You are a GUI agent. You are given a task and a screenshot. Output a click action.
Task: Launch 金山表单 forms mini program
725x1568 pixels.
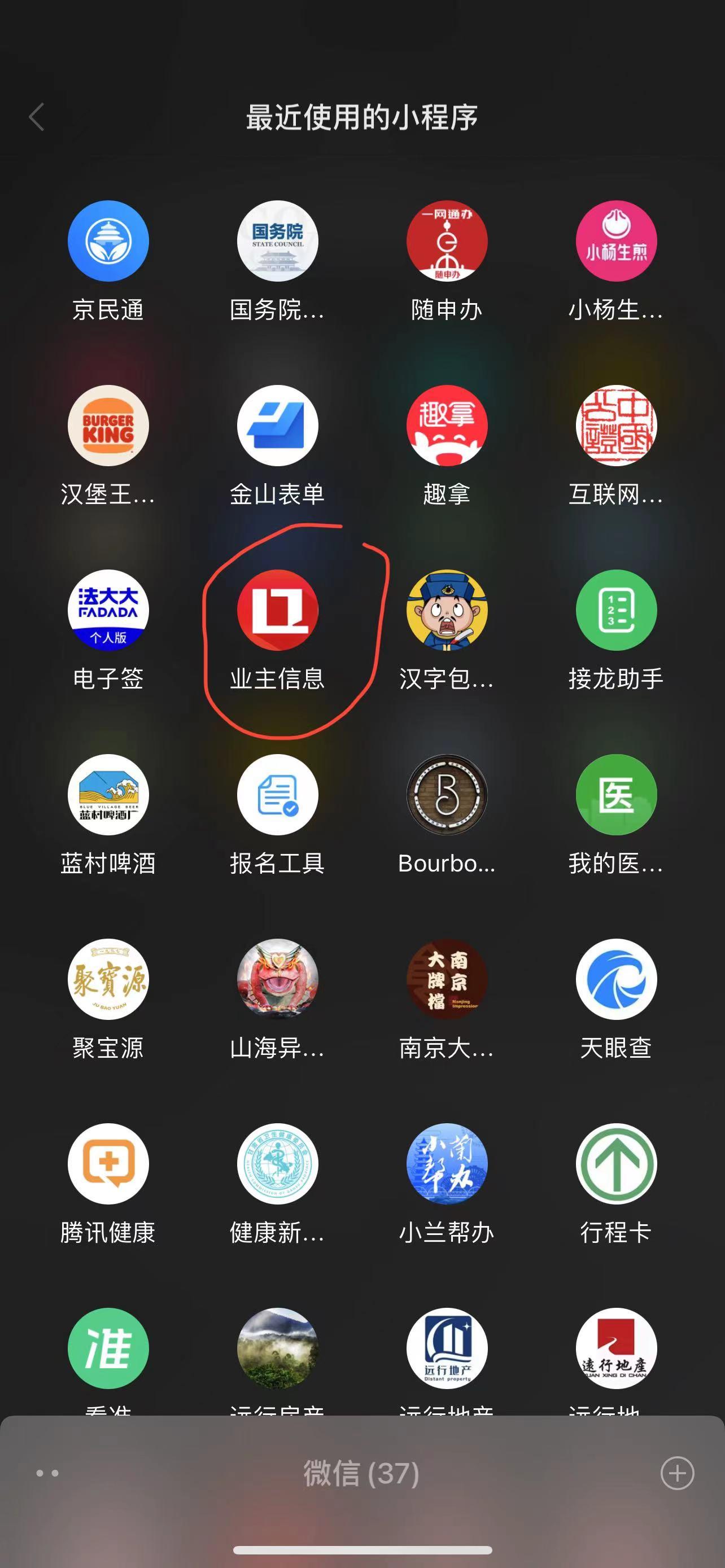pyautogui.click(x=278, y=426)
